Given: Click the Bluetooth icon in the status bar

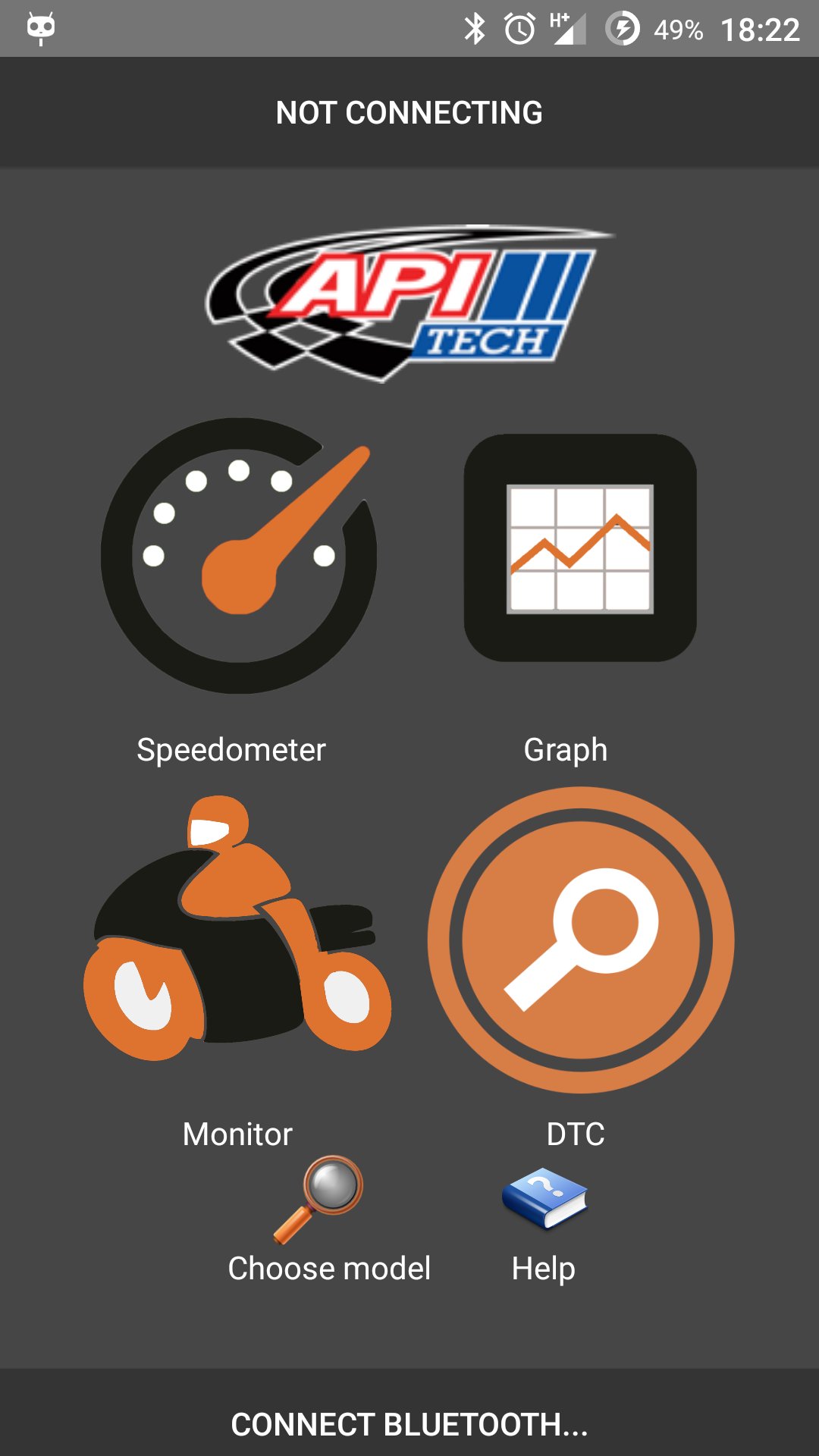Looking at the screenshot, I should [x=476, y=29].
